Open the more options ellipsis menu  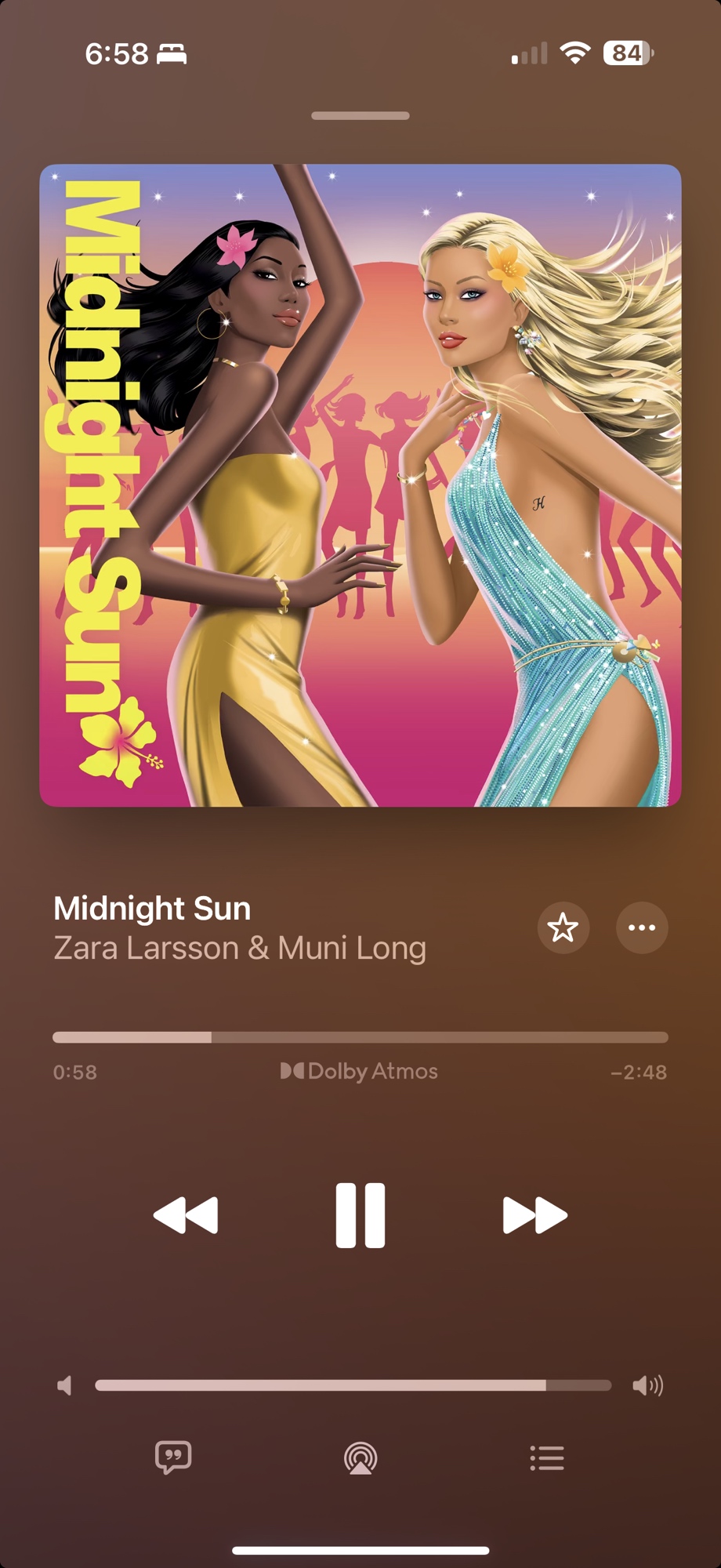tap(642, 928)
